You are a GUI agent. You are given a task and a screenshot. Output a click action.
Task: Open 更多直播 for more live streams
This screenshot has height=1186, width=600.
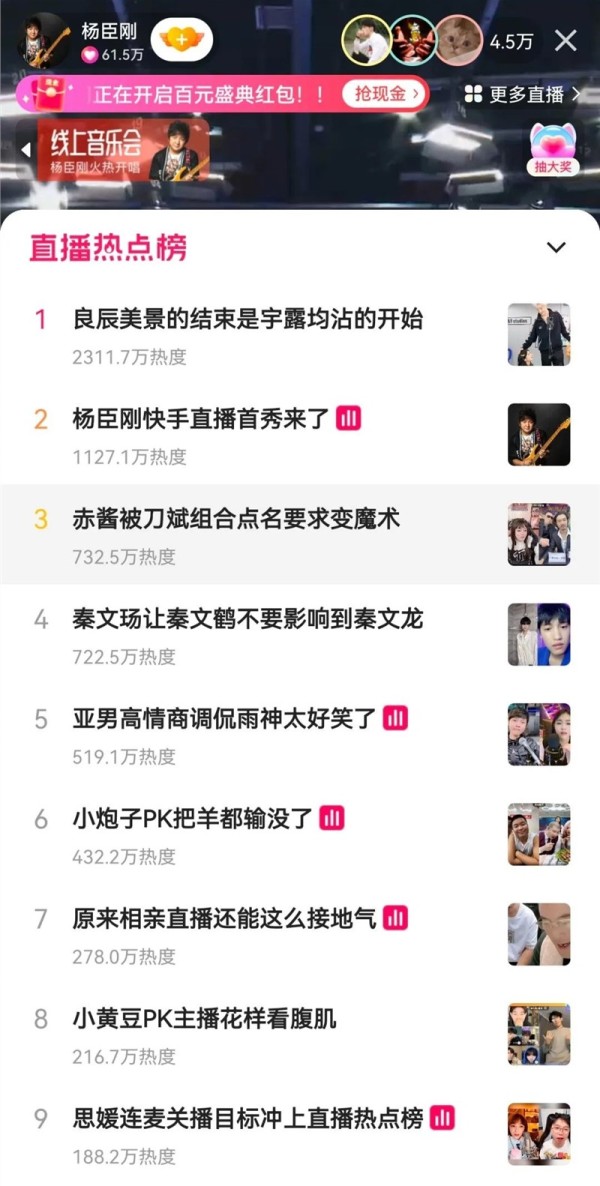[x=522, y=94]
